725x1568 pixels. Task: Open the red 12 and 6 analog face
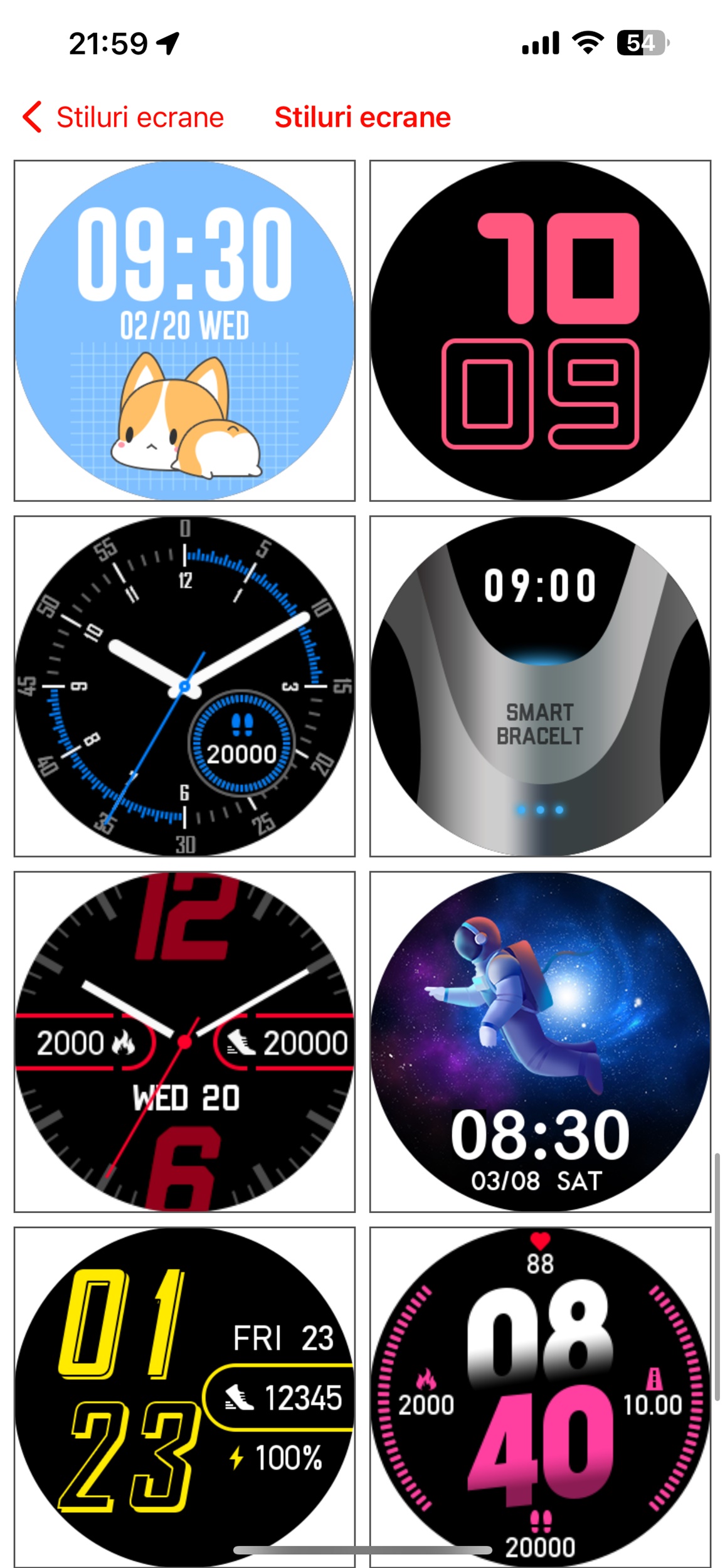click(184, 1042)
